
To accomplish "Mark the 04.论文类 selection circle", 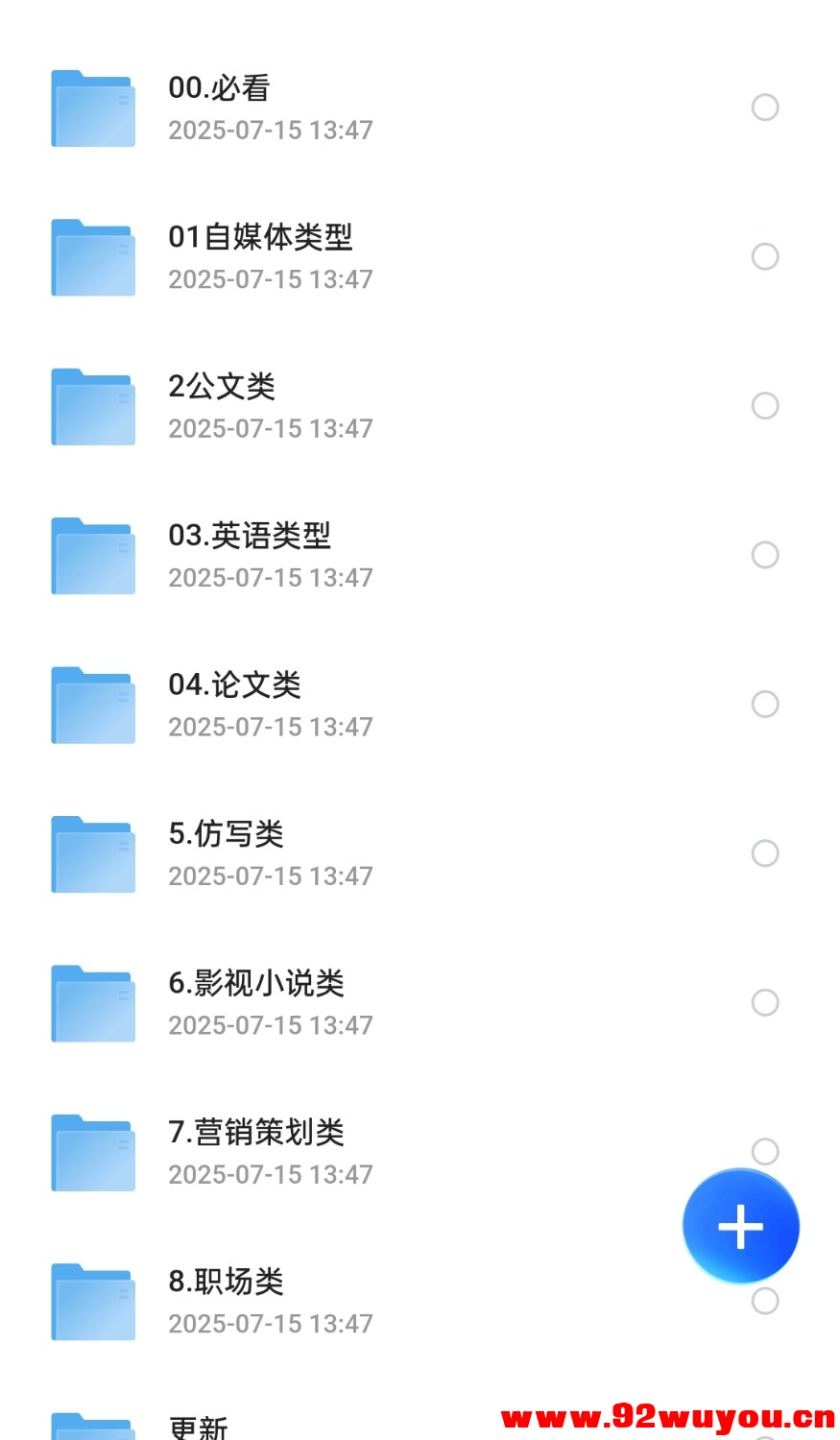I will click(765, 704).
